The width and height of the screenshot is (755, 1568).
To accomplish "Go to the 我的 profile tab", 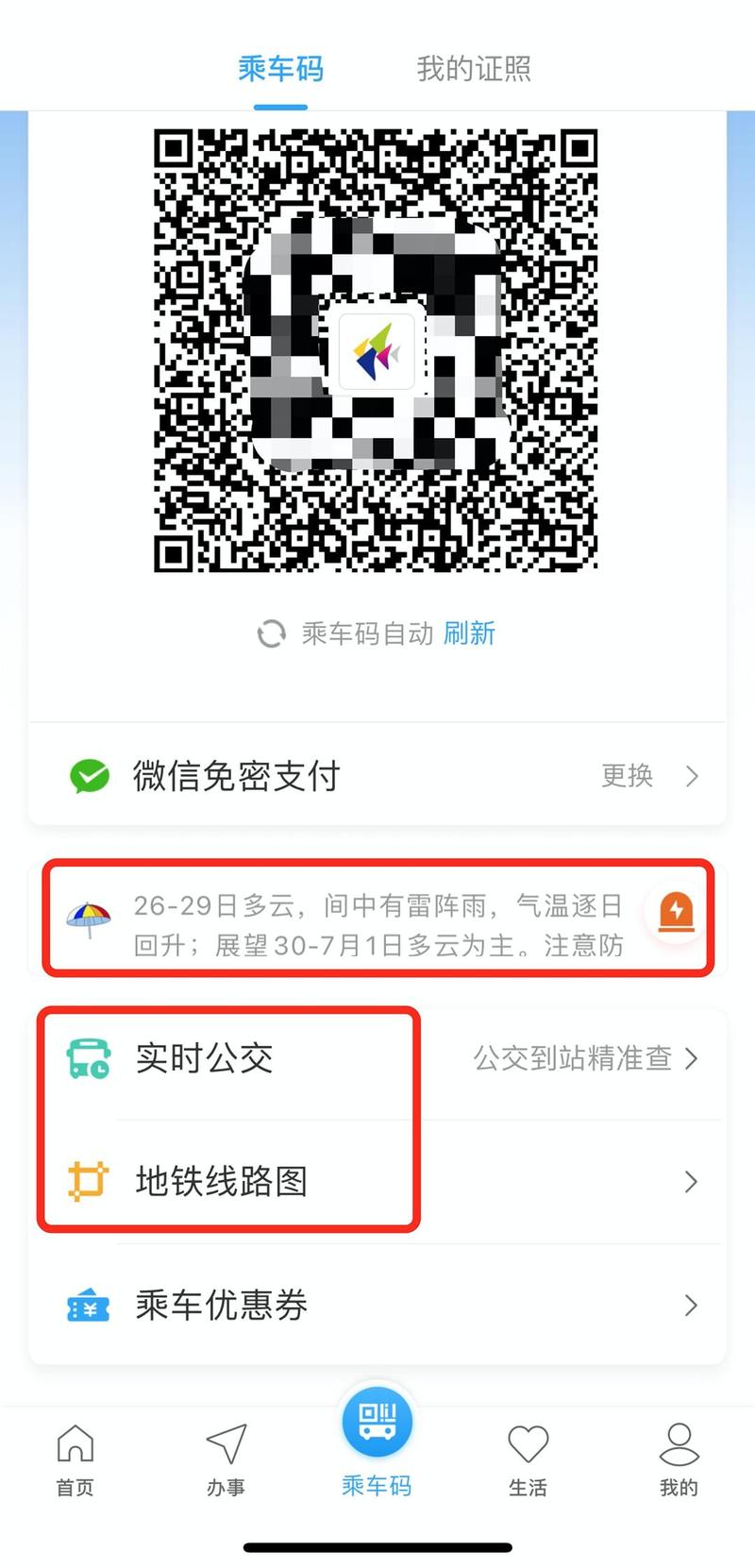I will pos(678,1459).
